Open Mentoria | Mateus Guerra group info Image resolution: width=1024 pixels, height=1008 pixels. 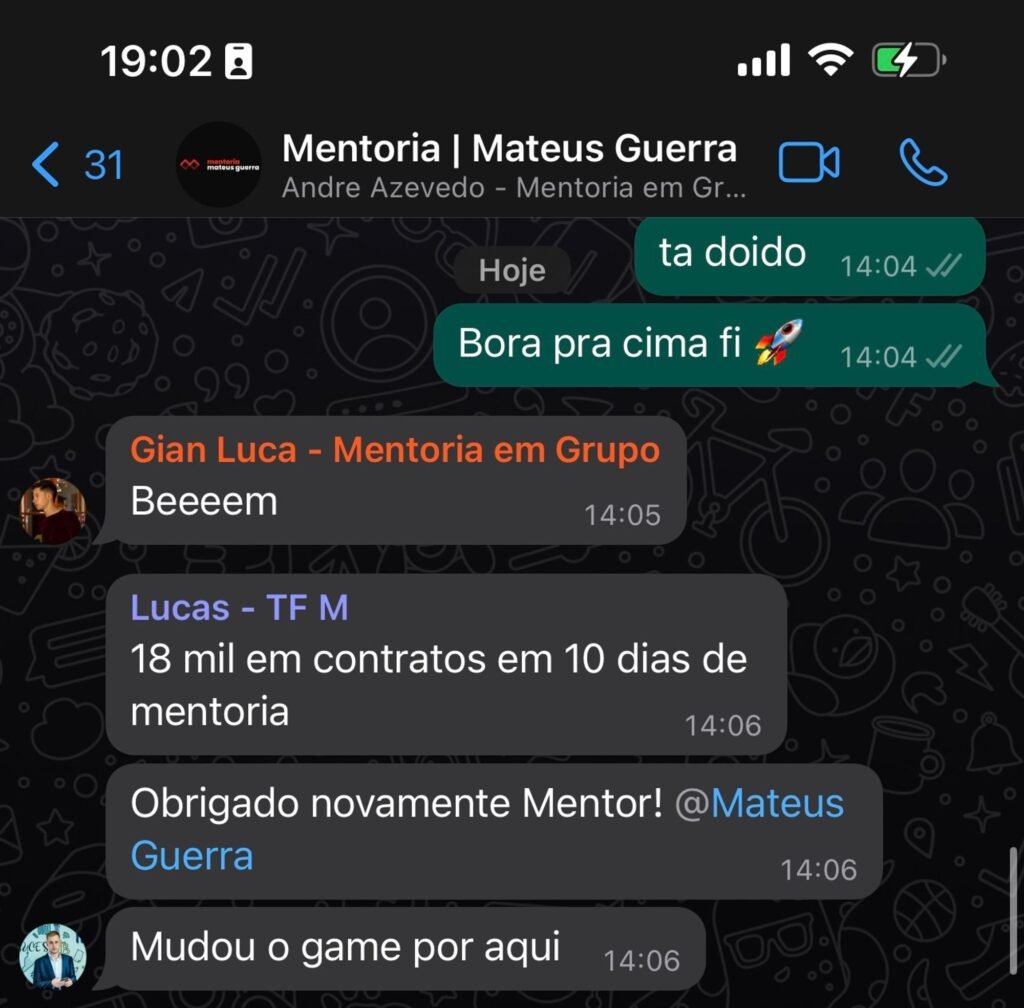(x=509, y=150)
